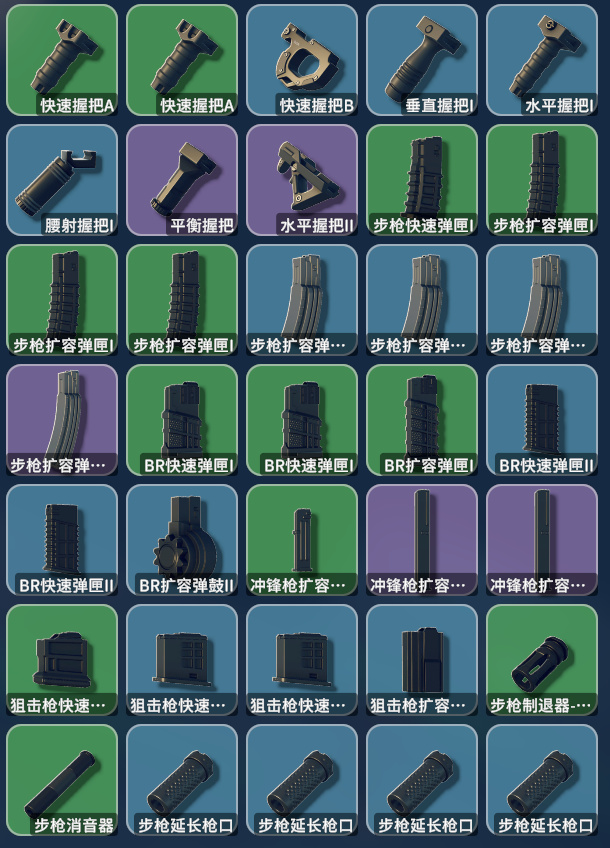Pick the BR扩容弹鼓II drum magazine
The image size is (610, 848).
[x=182, y=540]
